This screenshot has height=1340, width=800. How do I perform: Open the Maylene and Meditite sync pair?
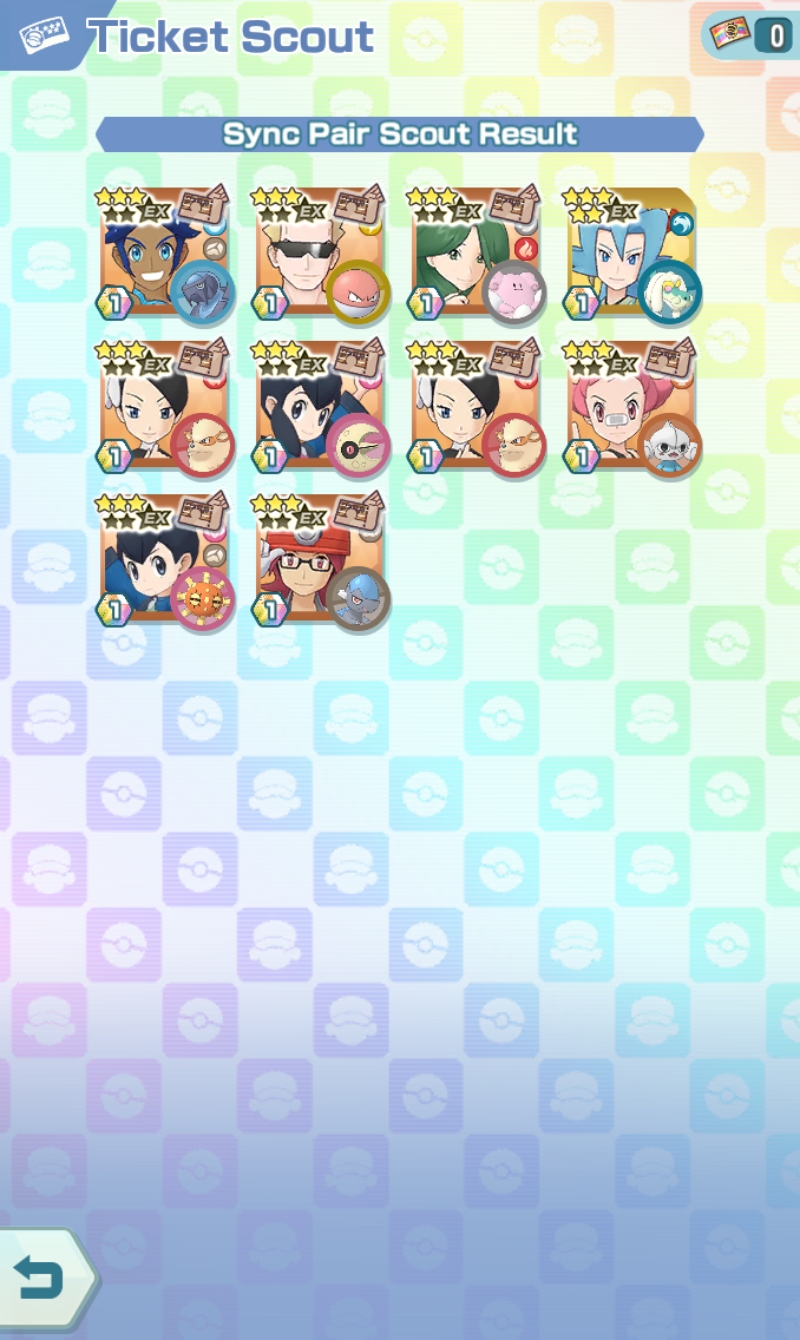coord(631,408)
